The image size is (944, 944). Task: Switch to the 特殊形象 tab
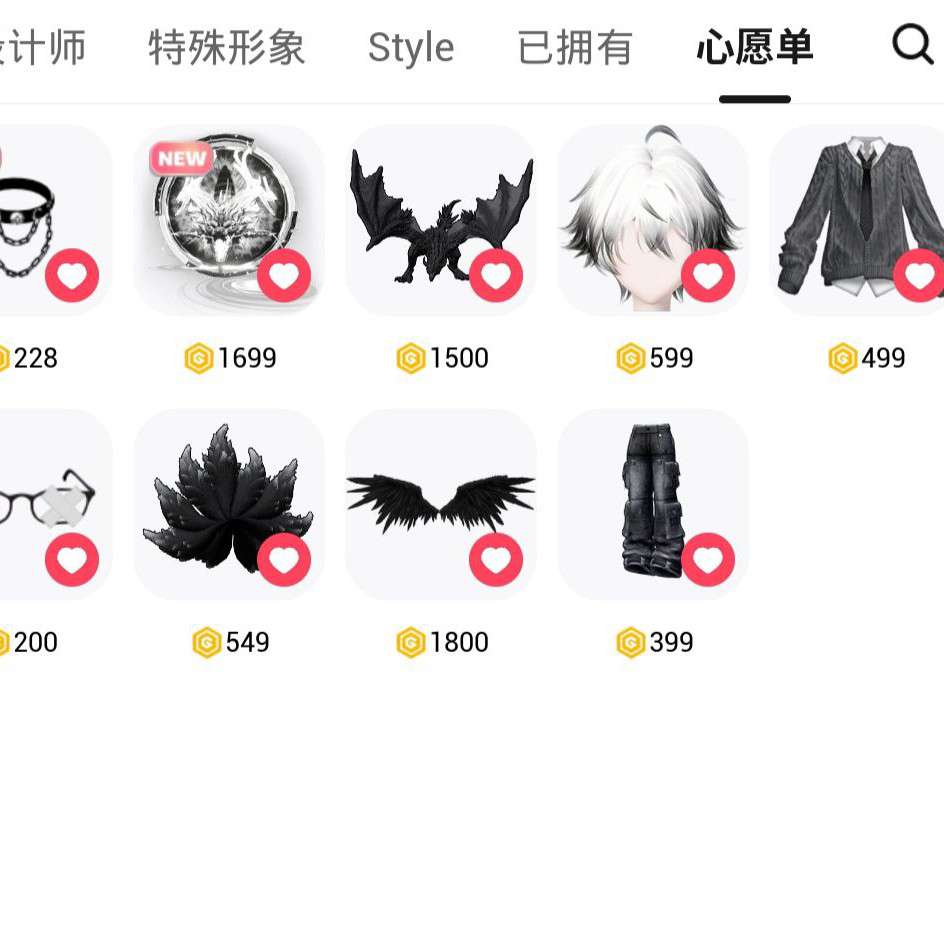click(x=226, y=47)
